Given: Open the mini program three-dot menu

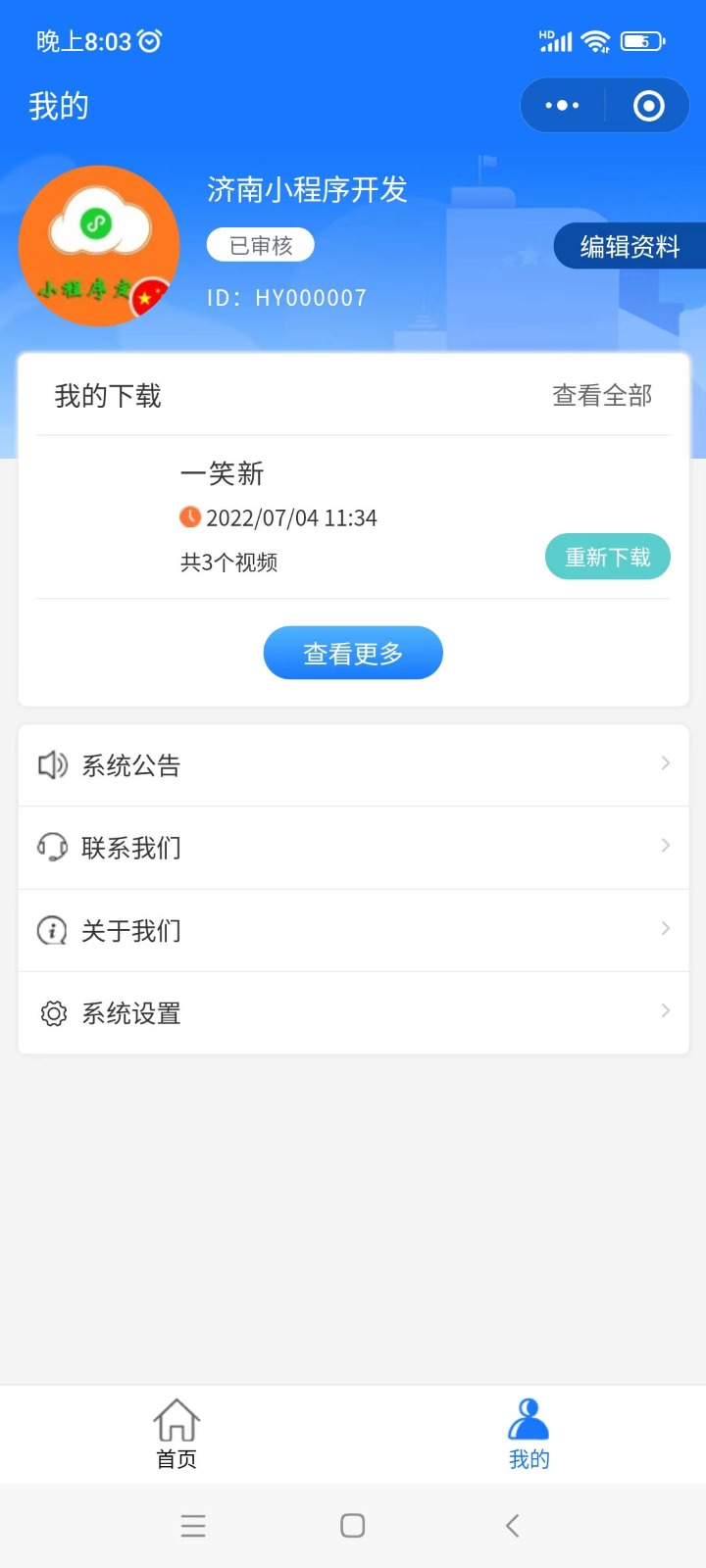Looking at the screenshot, I should [562, 105].
